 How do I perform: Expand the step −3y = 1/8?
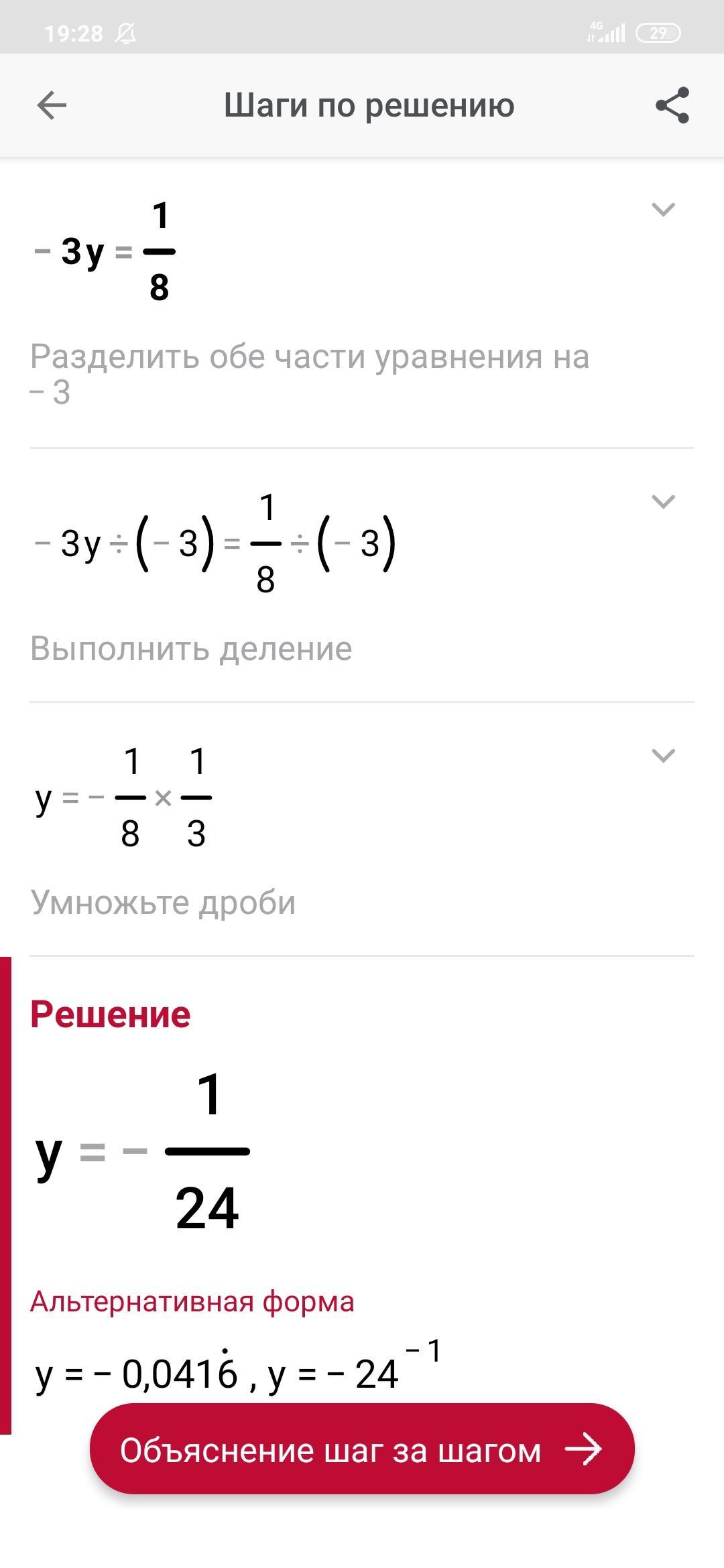pos(663,210)
